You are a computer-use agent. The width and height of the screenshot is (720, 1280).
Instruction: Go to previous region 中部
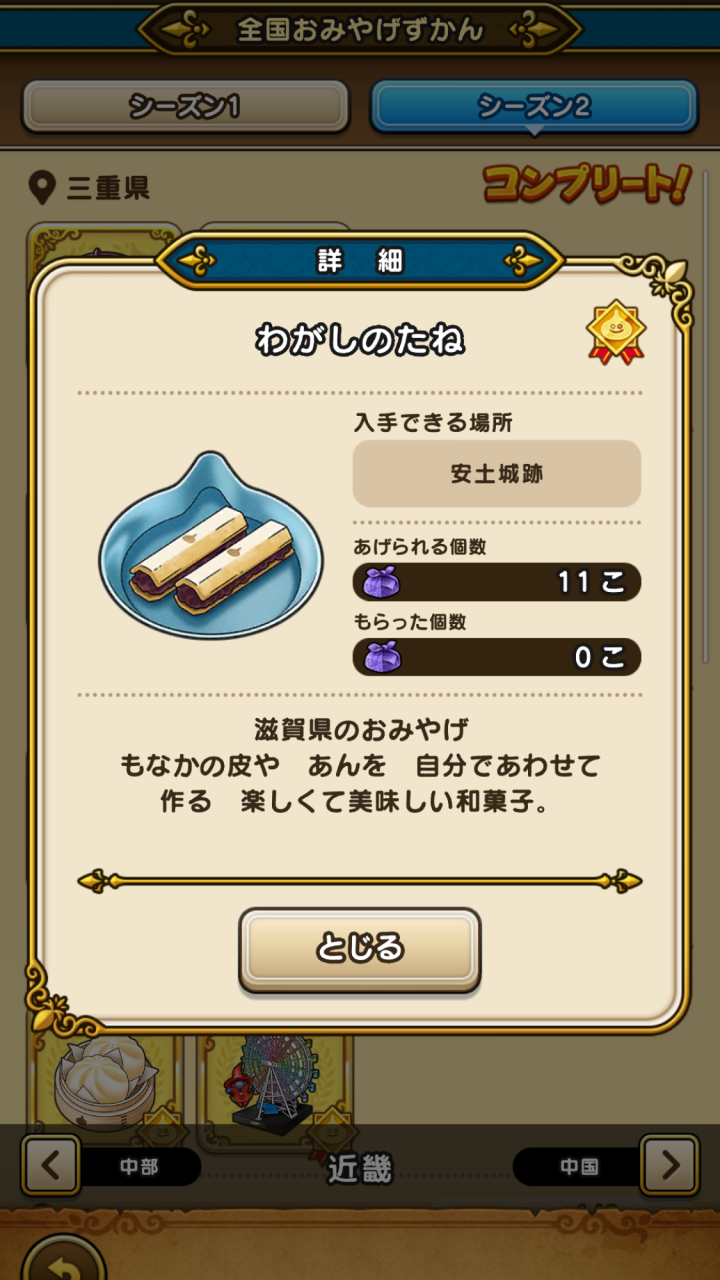pos(52,1165)
